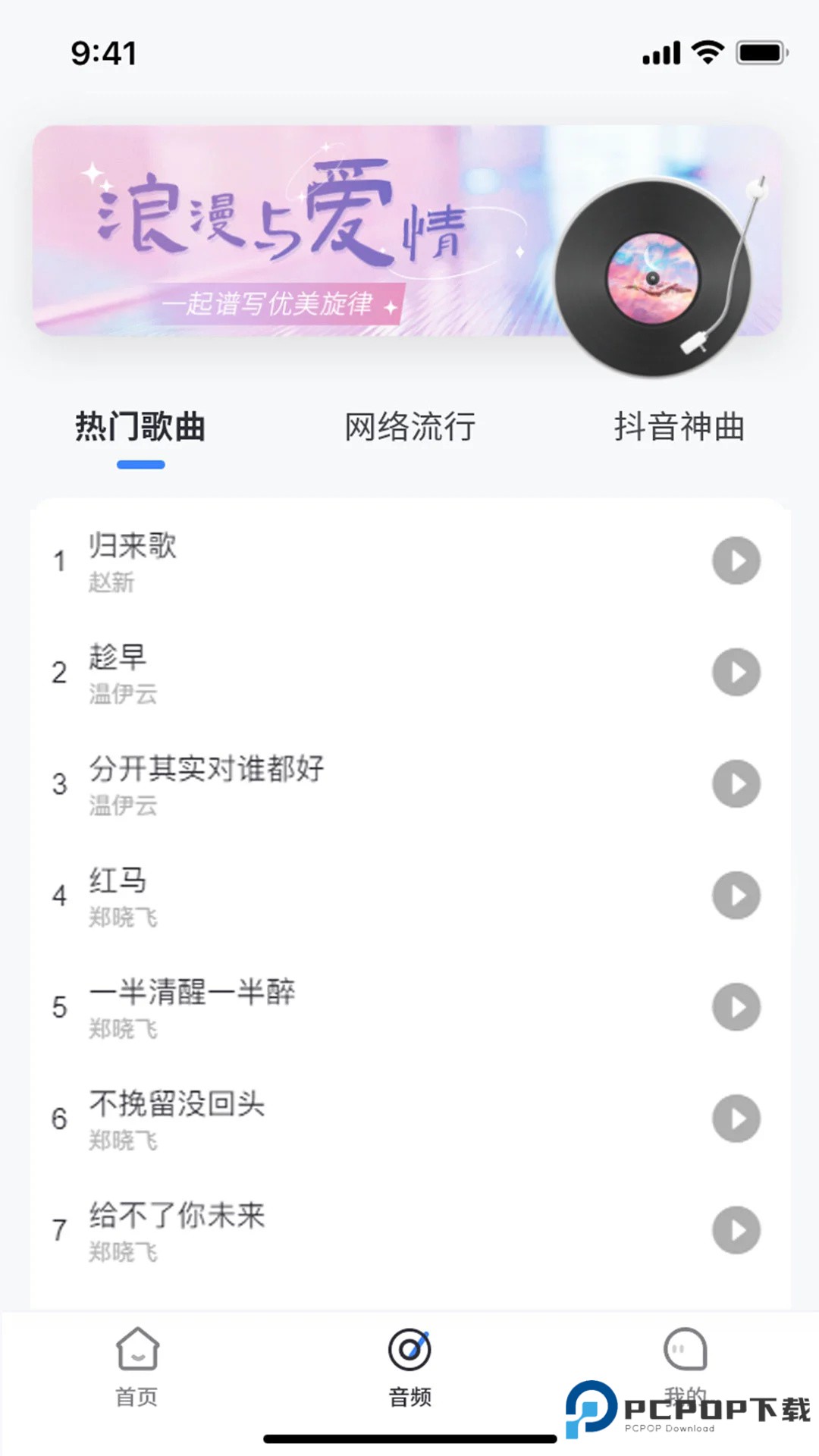This screenshot has width=819, height=1456.
Task: Play the song 趁早
Action: (735, 672)
